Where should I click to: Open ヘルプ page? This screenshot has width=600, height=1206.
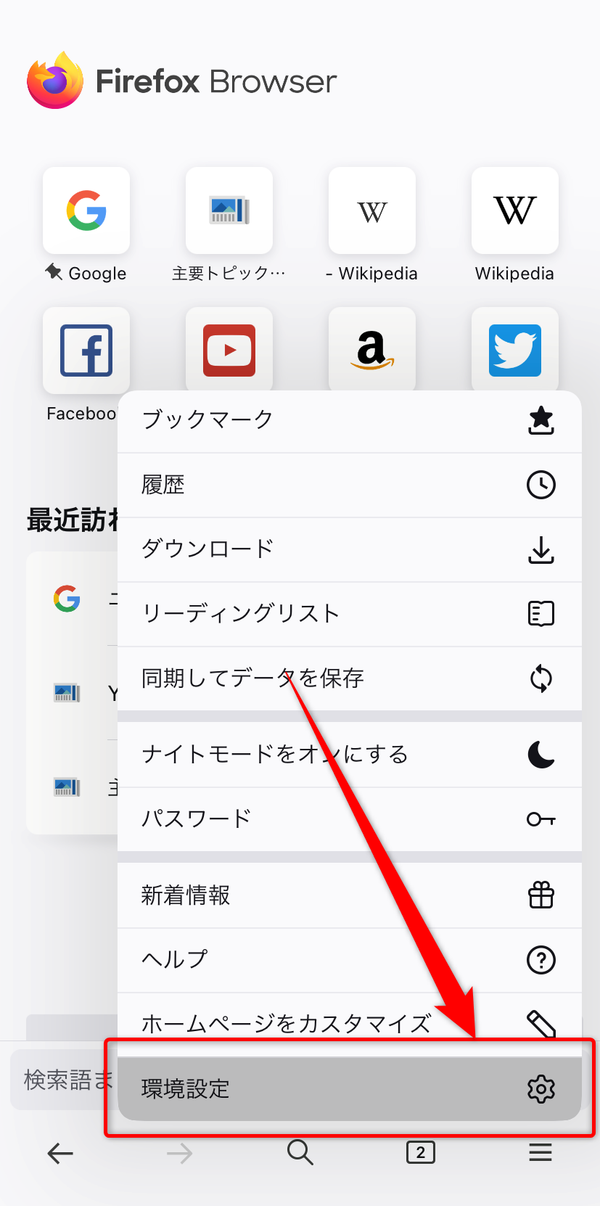tap(349, 960)
